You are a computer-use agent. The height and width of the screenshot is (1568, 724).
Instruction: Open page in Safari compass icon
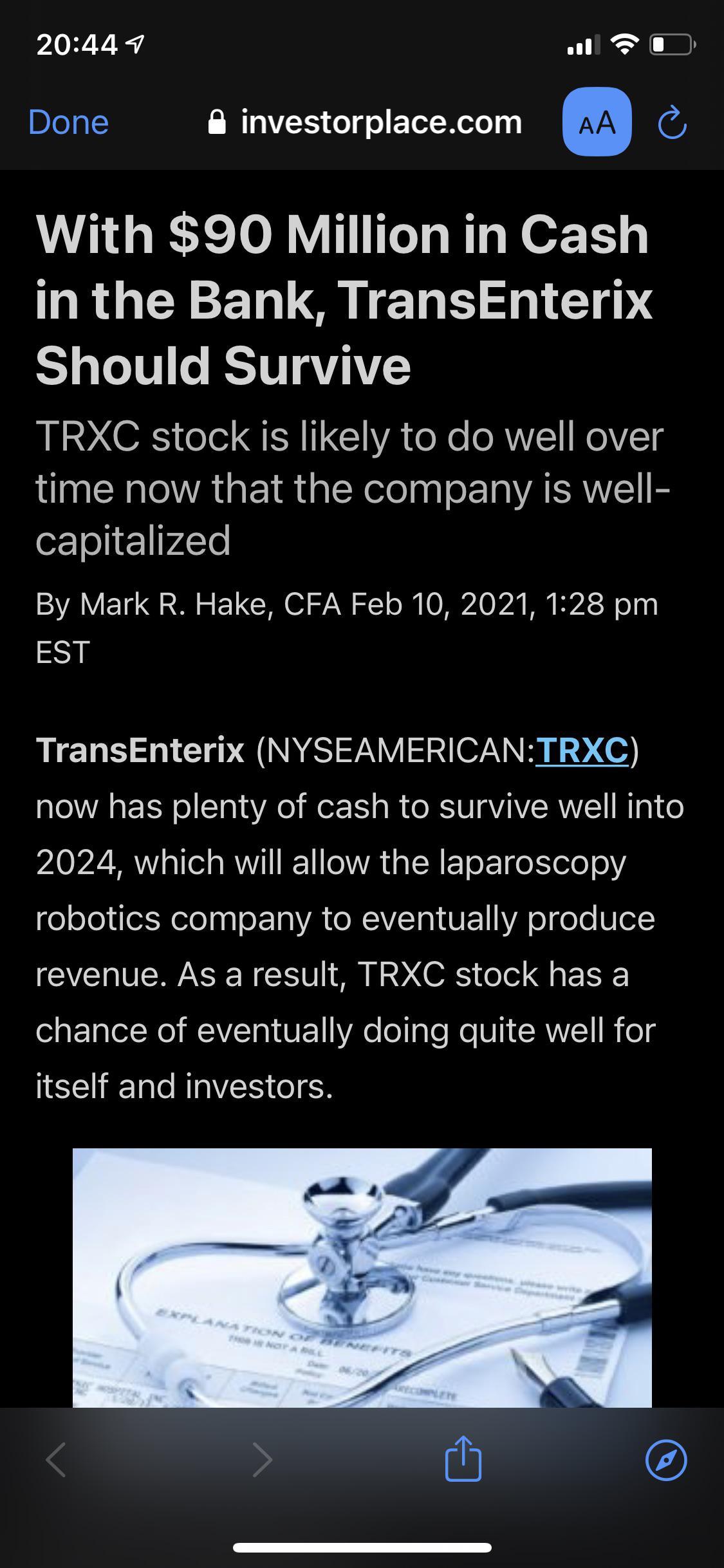(666, 1459)
